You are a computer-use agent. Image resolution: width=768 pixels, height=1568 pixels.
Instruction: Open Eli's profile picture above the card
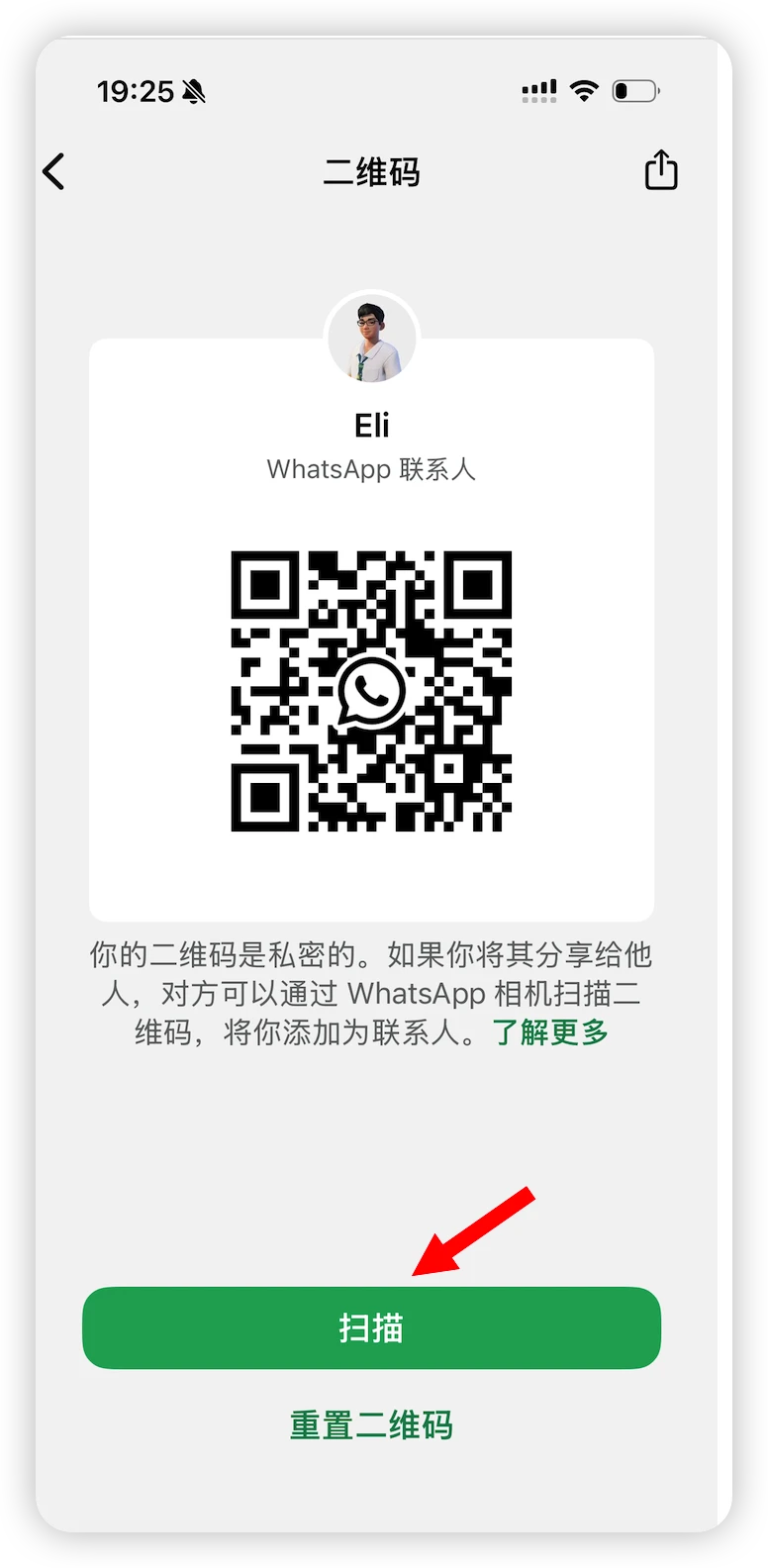[x=371, y=338]
